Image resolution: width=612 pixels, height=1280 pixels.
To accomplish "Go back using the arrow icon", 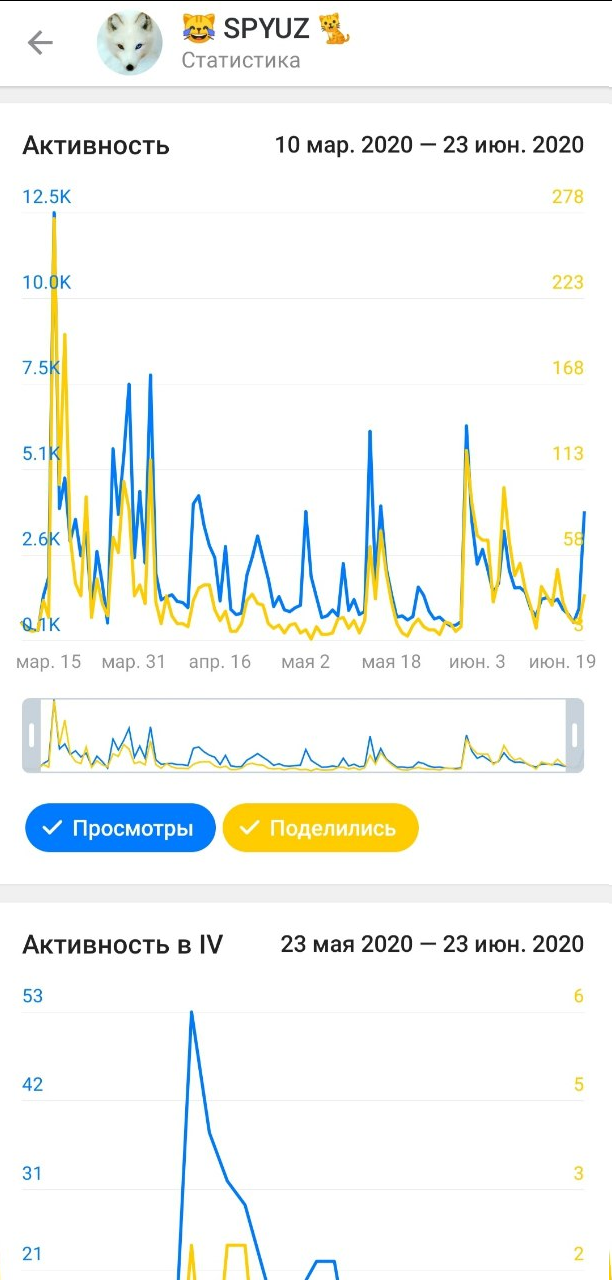I will coord(40,43).
